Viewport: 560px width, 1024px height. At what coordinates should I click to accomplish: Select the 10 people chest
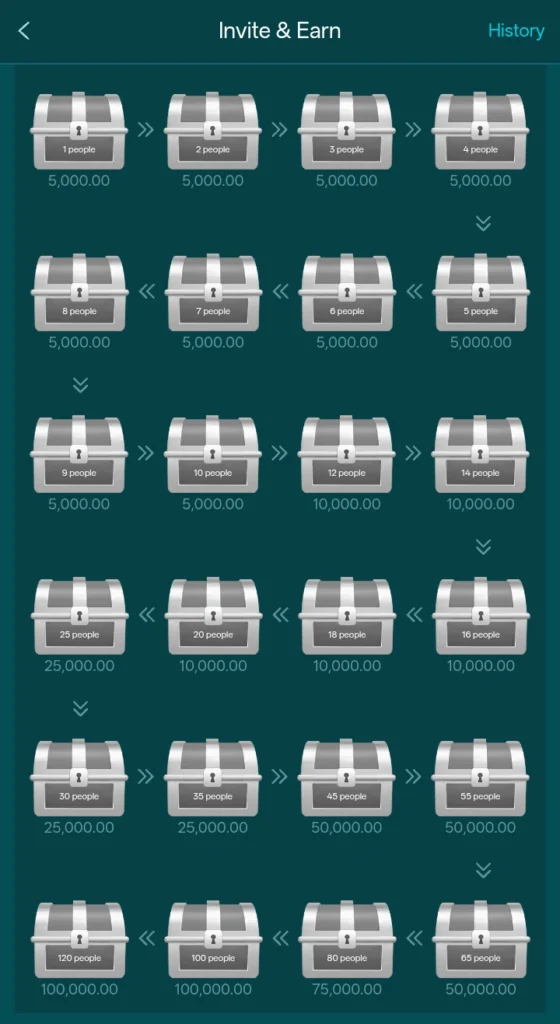coord(213,454)
